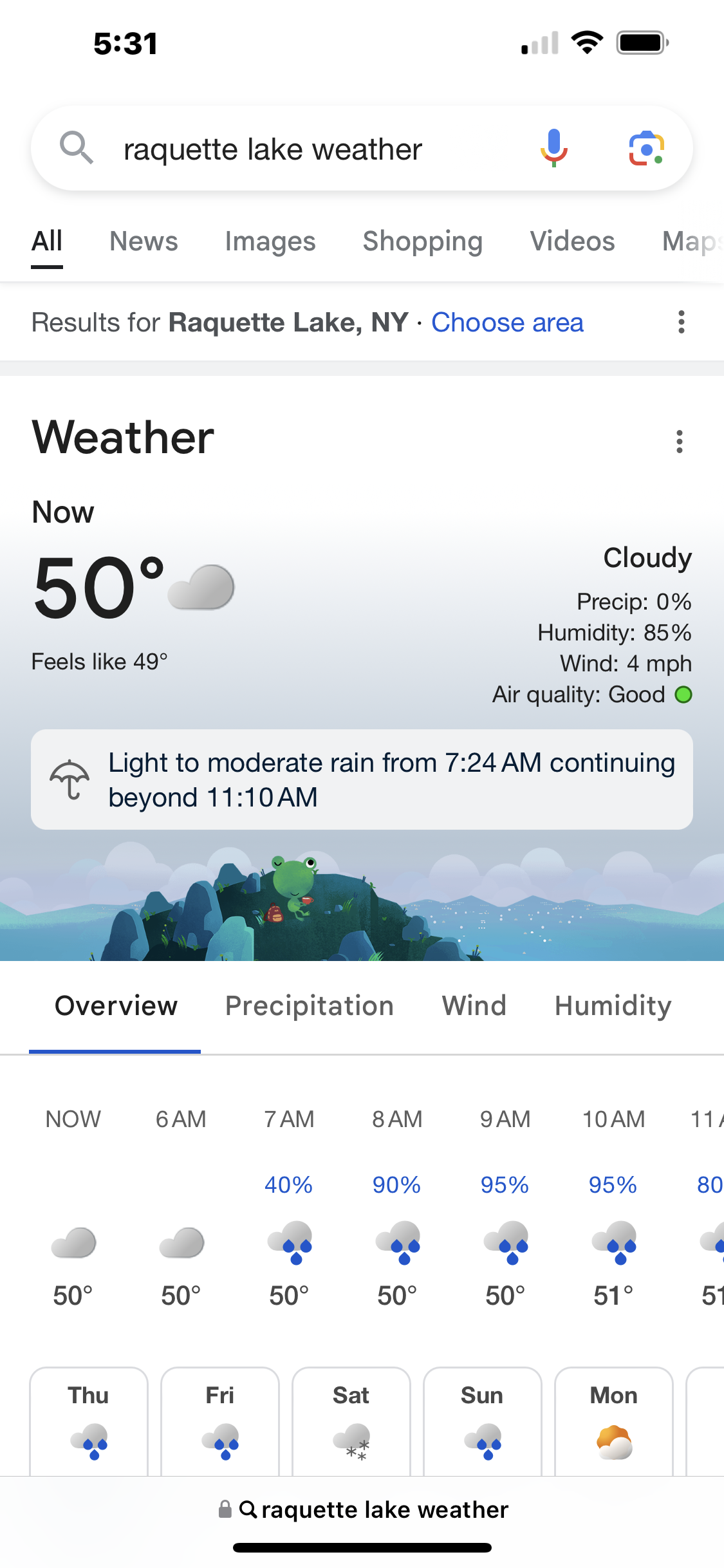This screenshot has height=1568, width=724.
Task: Switch to the Videos results tab
Action: point(573,241)
